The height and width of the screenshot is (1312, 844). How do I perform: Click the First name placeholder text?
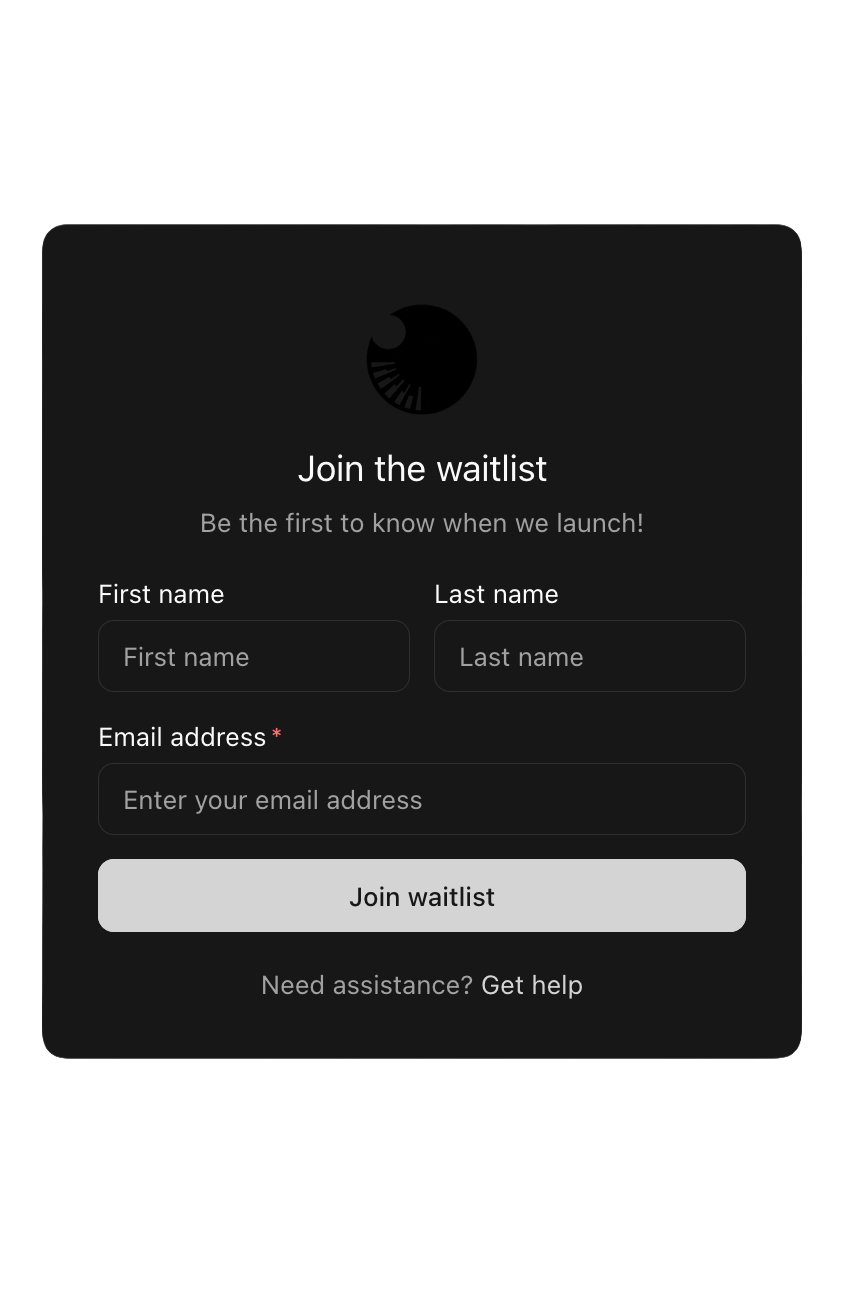186,657
